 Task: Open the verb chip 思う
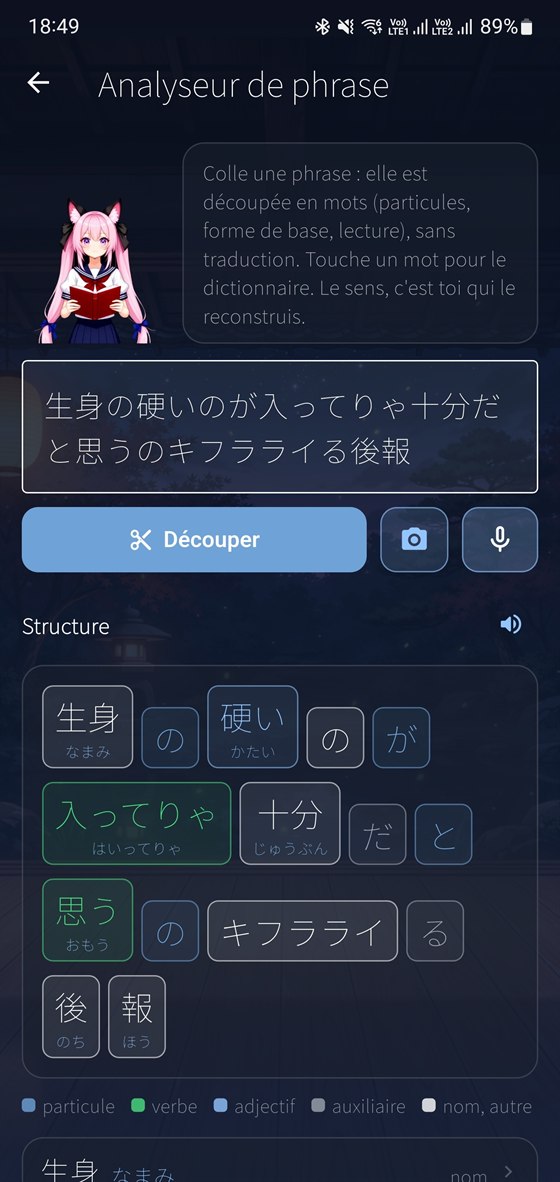[87, 920]
